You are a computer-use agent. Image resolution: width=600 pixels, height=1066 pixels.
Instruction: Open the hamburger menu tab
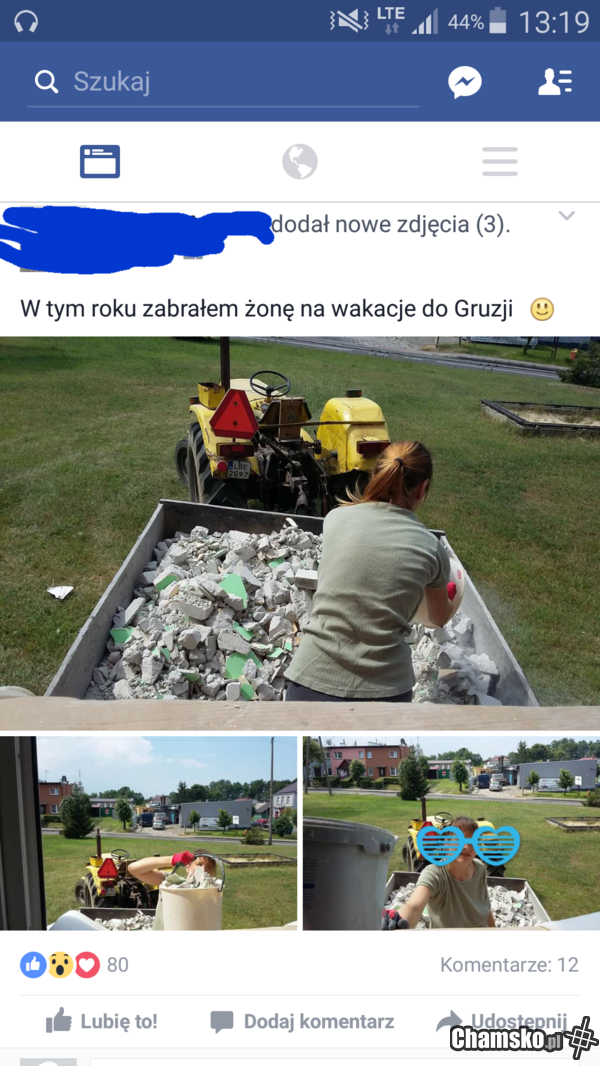coord(499,161)
